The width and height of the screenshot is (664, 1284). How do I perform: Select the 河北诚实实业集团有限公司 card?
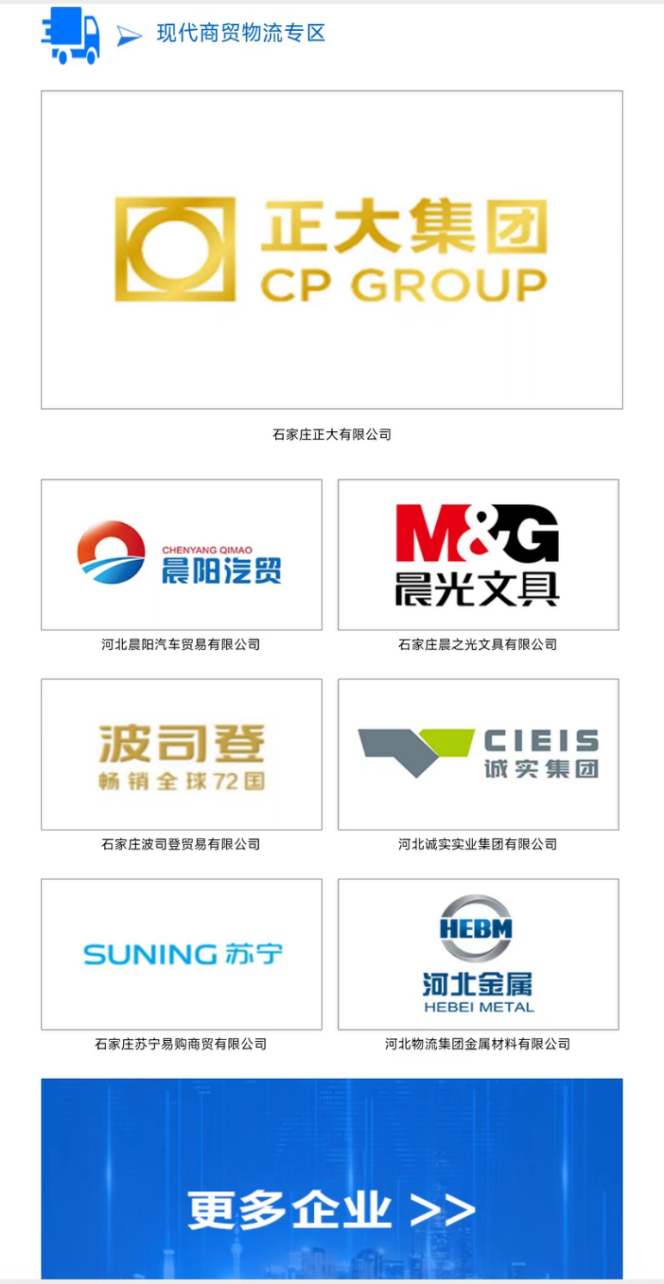click(477, 755)
